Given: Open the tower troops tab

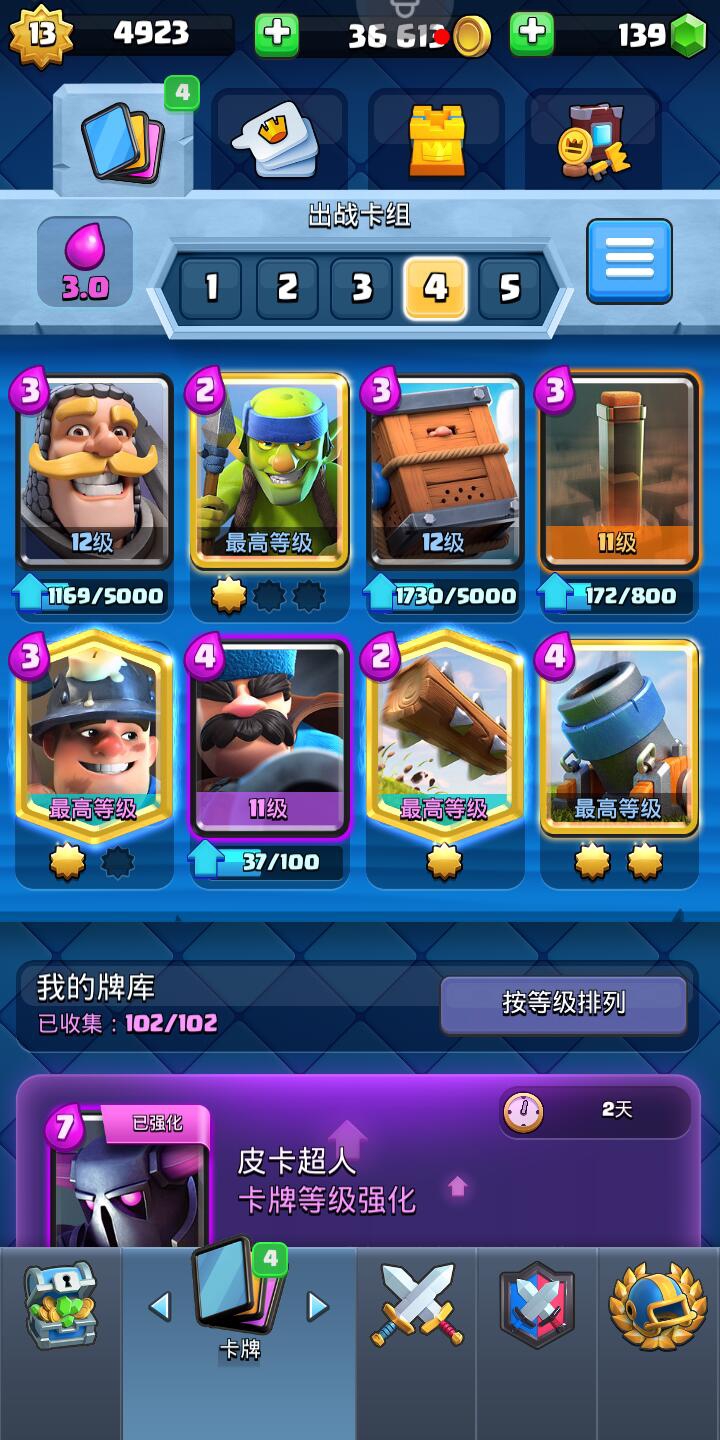Looking at the screenshot, I should (x=437, y=140).
